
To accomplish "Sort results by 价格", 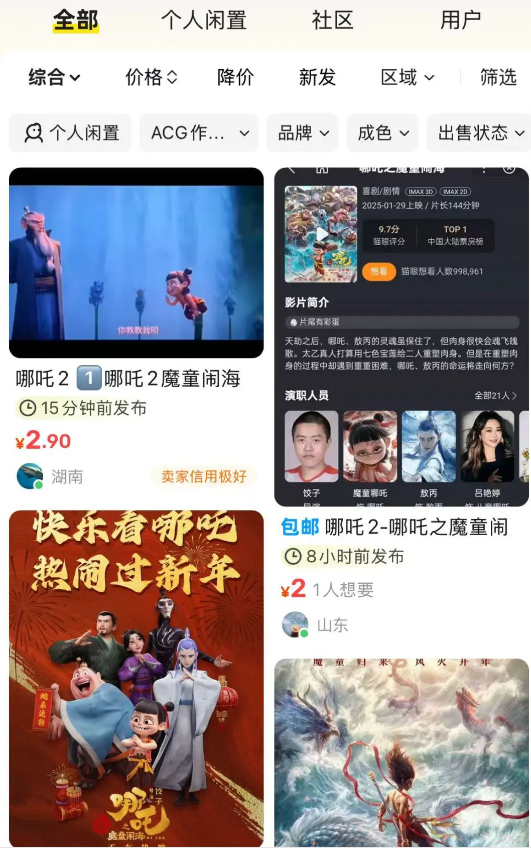I will [x=151, y=77].
